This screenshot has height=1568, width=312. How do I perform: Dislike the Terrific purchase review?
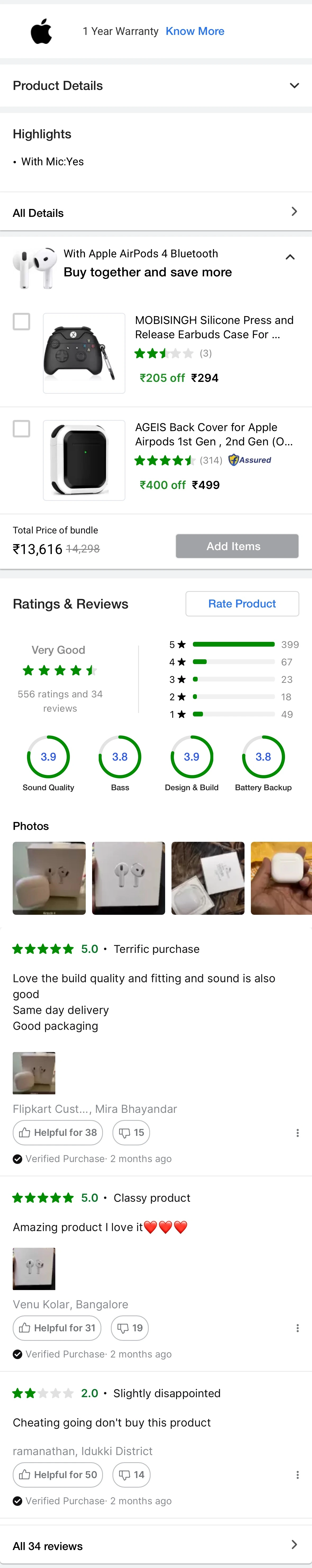[x=131, y=1132]
